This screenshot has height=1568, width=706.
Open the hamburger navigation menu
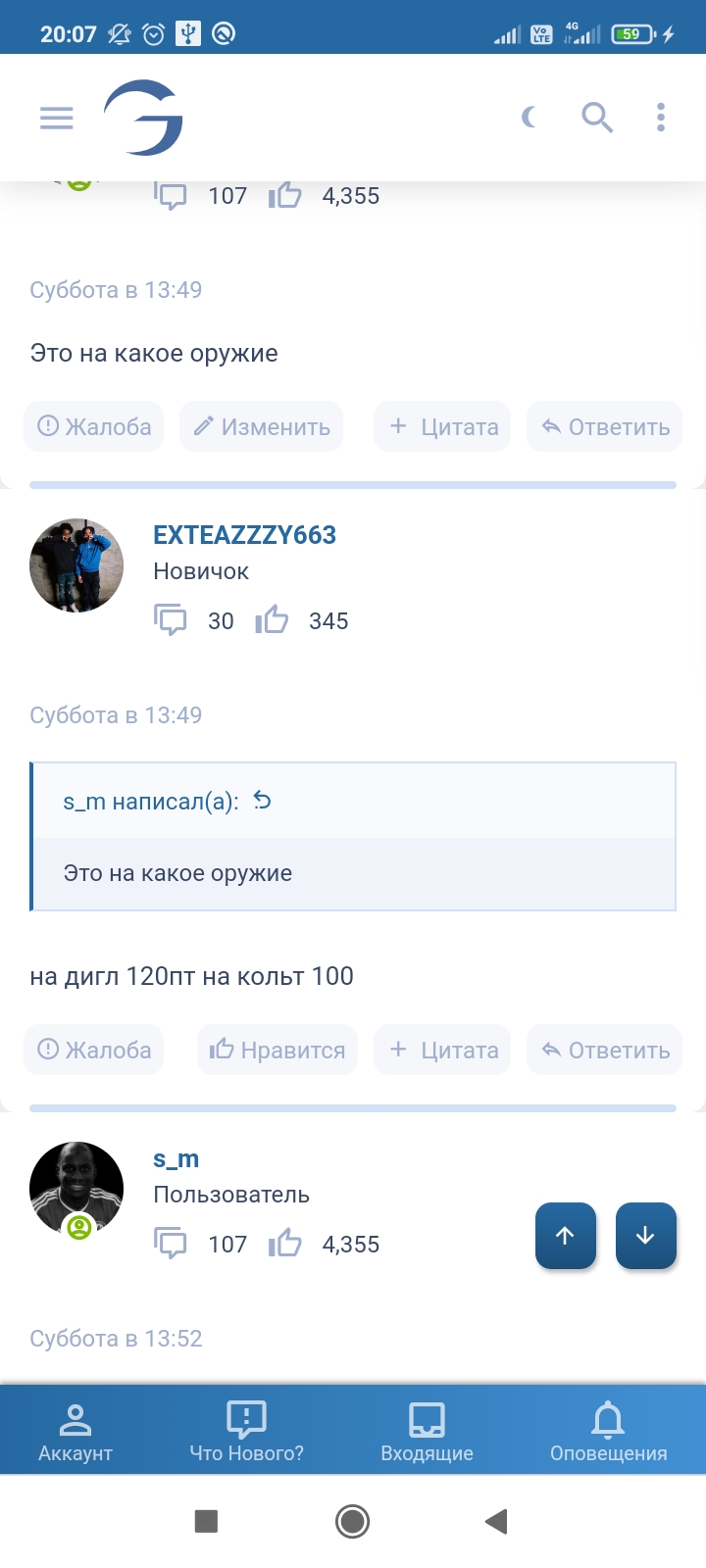pyautogui.click(x=57, y=119)
